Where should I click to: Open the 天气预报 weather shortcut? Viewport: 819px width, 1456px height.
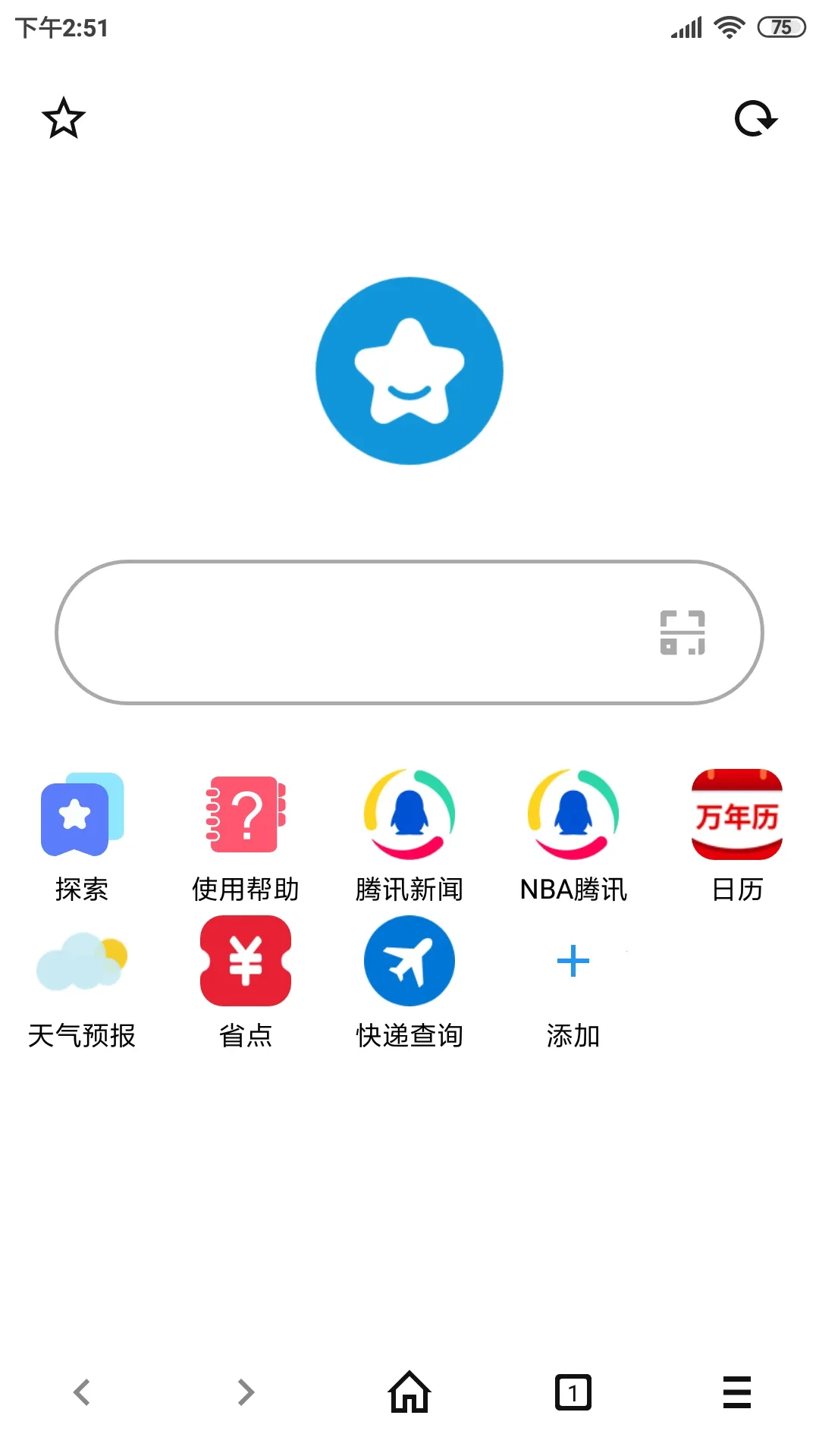[81, 963]
